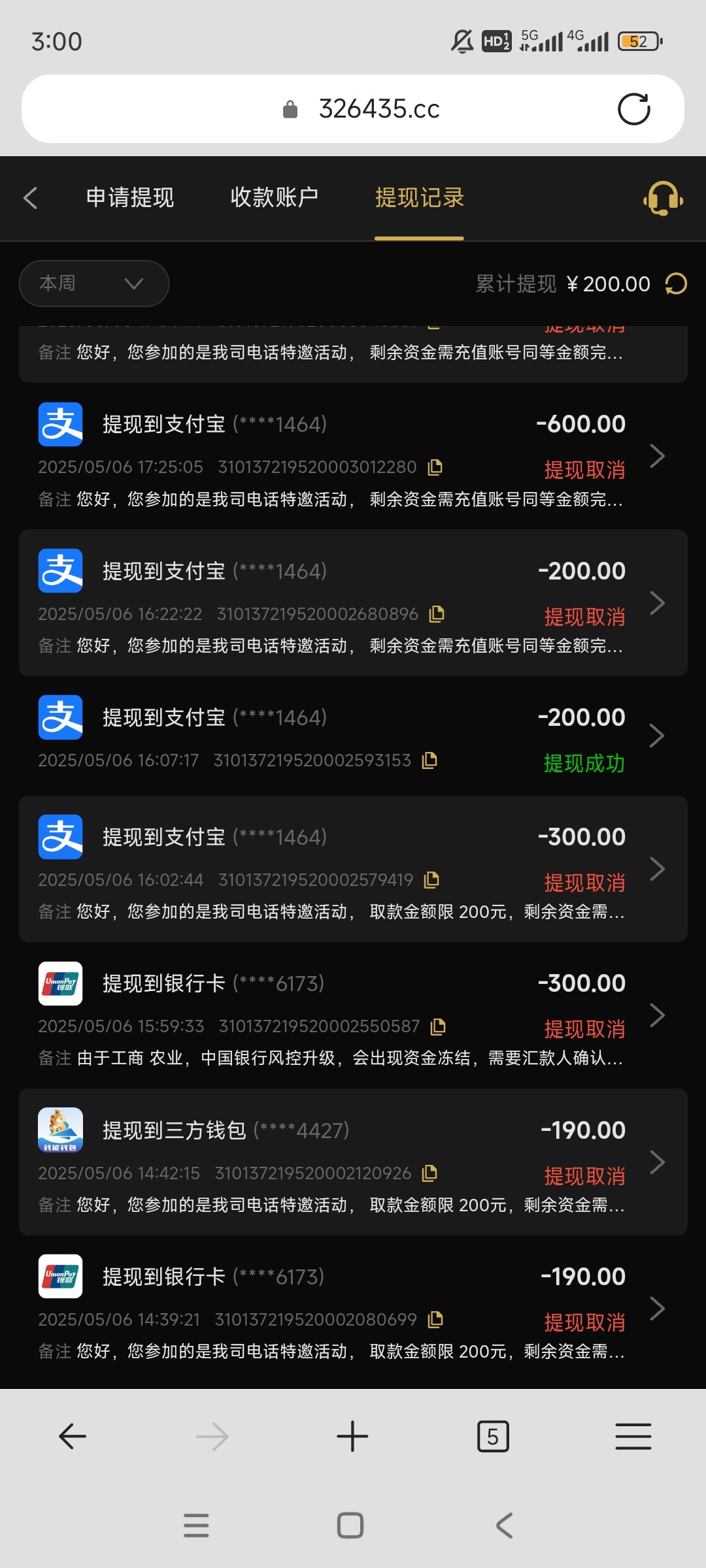Open the Alipay -300.00 record at 16:02:44
Viewport: 706px width, 1568px height.
tap(353, 868)
